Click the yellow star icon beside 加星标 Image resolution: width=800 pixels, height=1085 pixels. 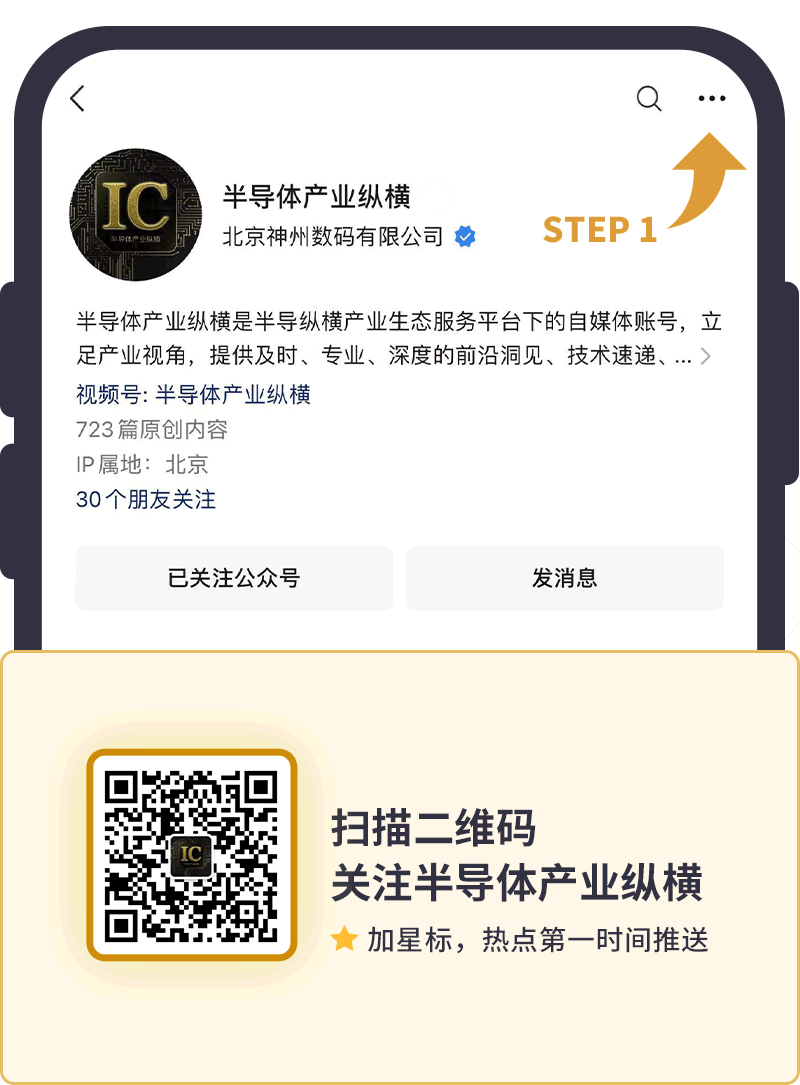point(343,940)
